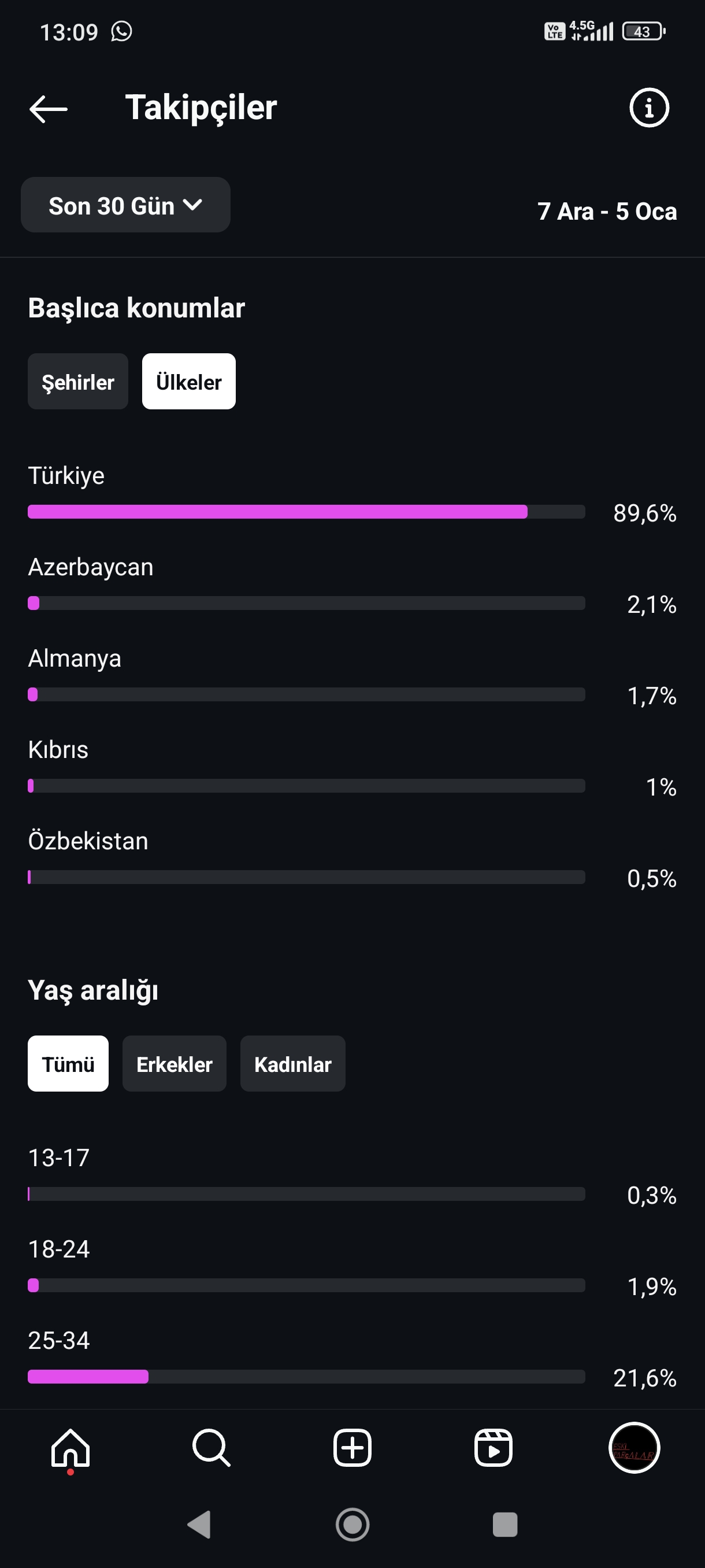Select the Tümü age filter
Viewport: 705px width, 1568px height.
pyautogui.click(x=68, y=1063)
